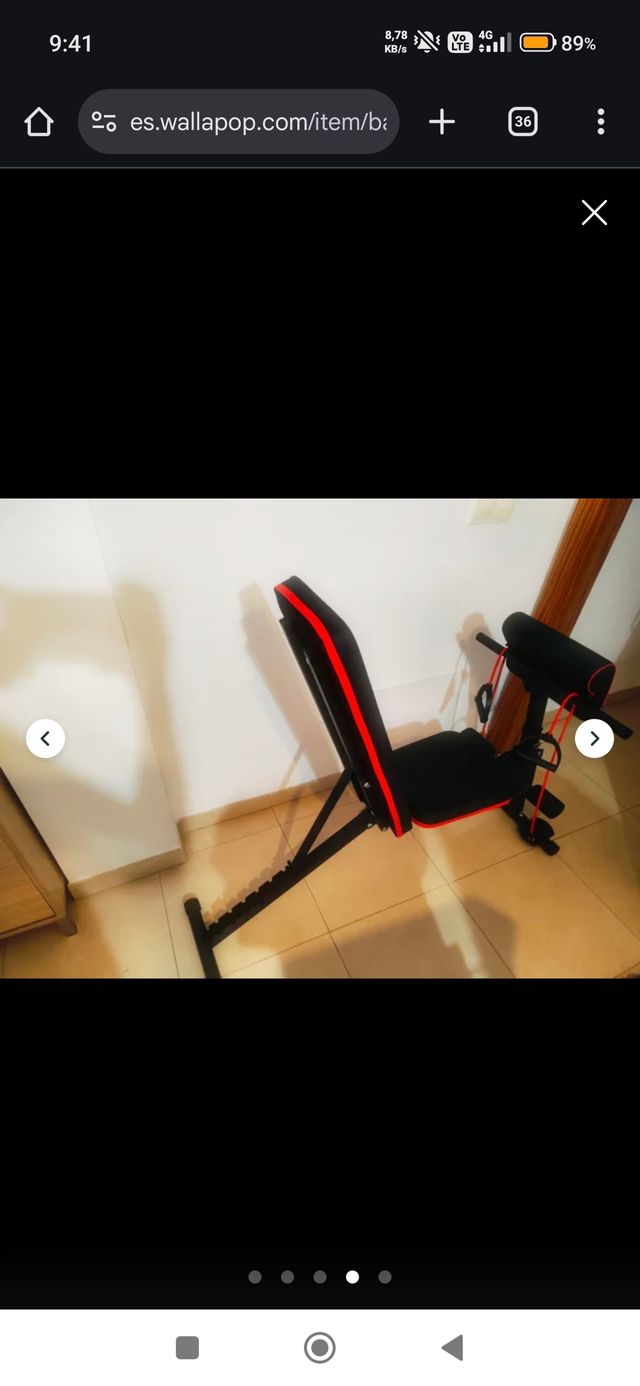
Task: Open the tab switcher showing 36 tabs
Action: pyautogui.click(x=522, y=122)
